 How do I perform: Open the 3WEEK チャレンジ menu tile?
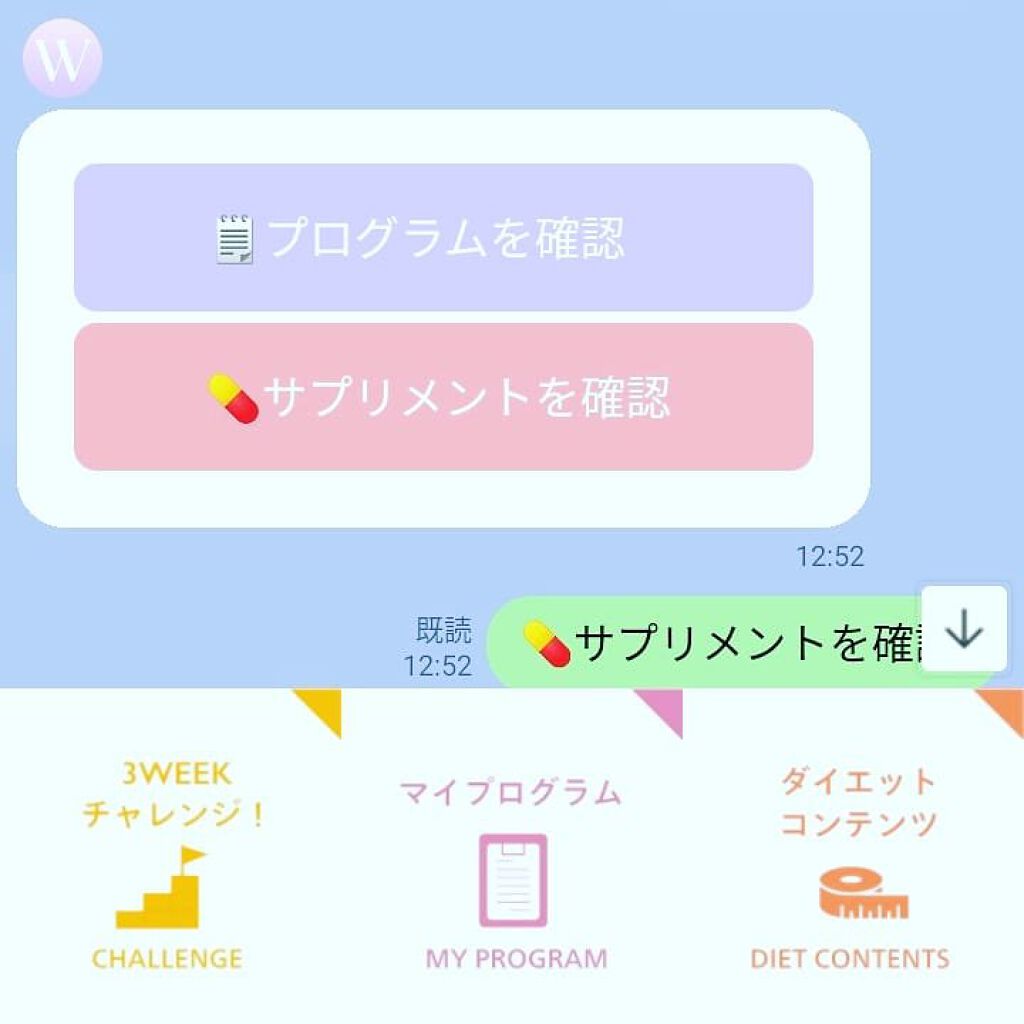(x=170, y=860)
